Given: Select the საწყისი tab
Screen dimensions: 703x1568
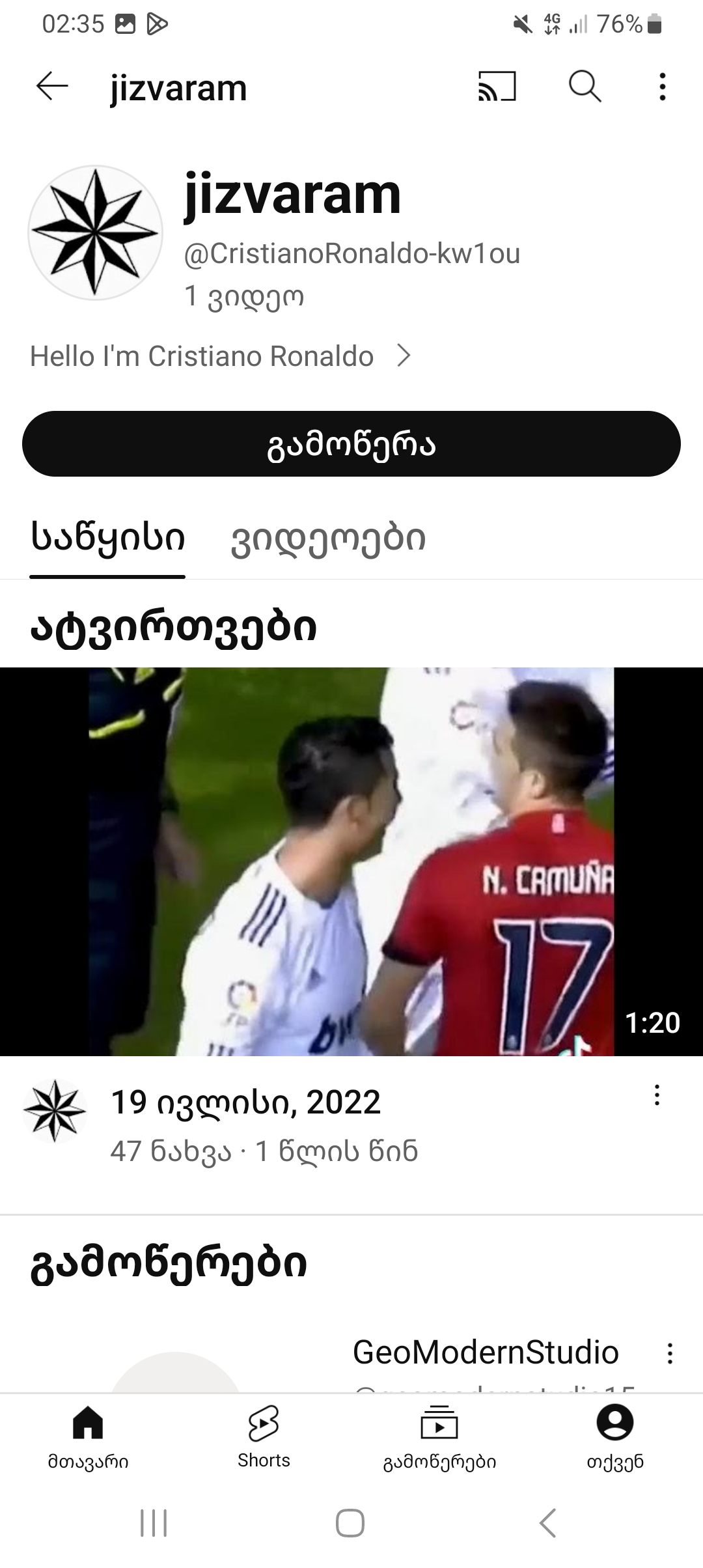Looking at the screenshot, I should click(x=108, y=538).
